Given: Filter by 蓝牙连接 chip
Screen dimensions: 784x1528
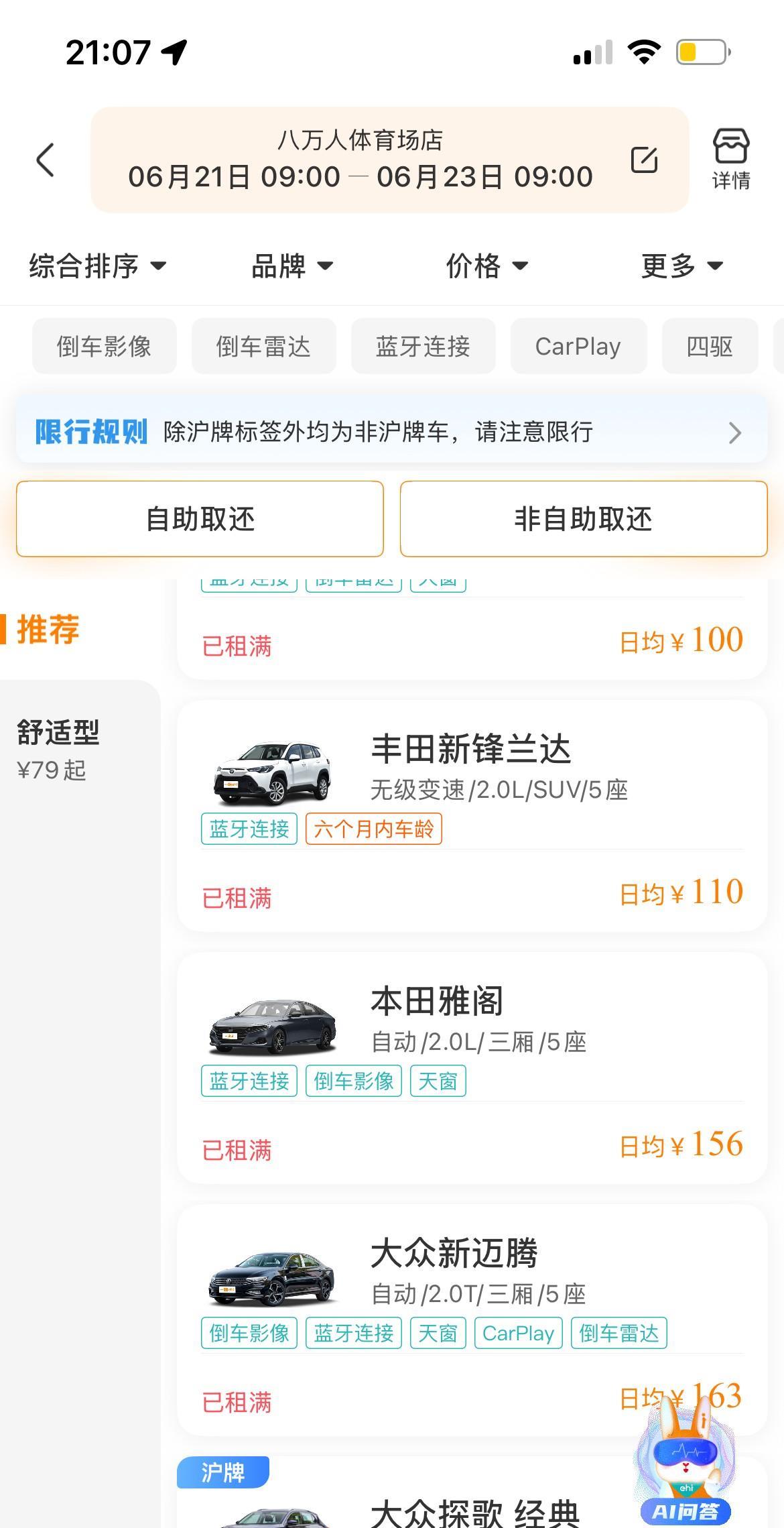Looking at the screenshot, I should 423,347.
